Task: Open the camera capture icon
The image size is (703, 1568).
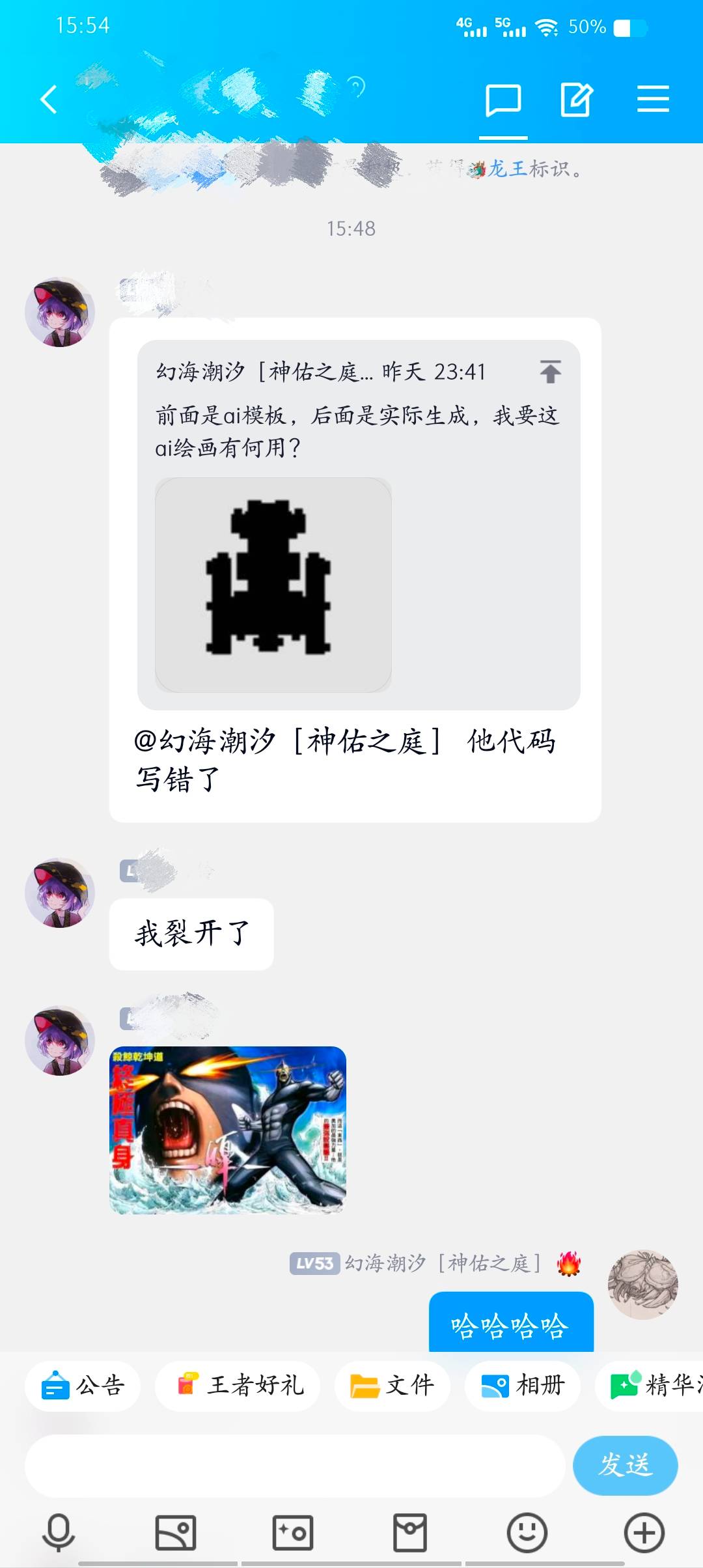Action: (x=292, y=1532)
